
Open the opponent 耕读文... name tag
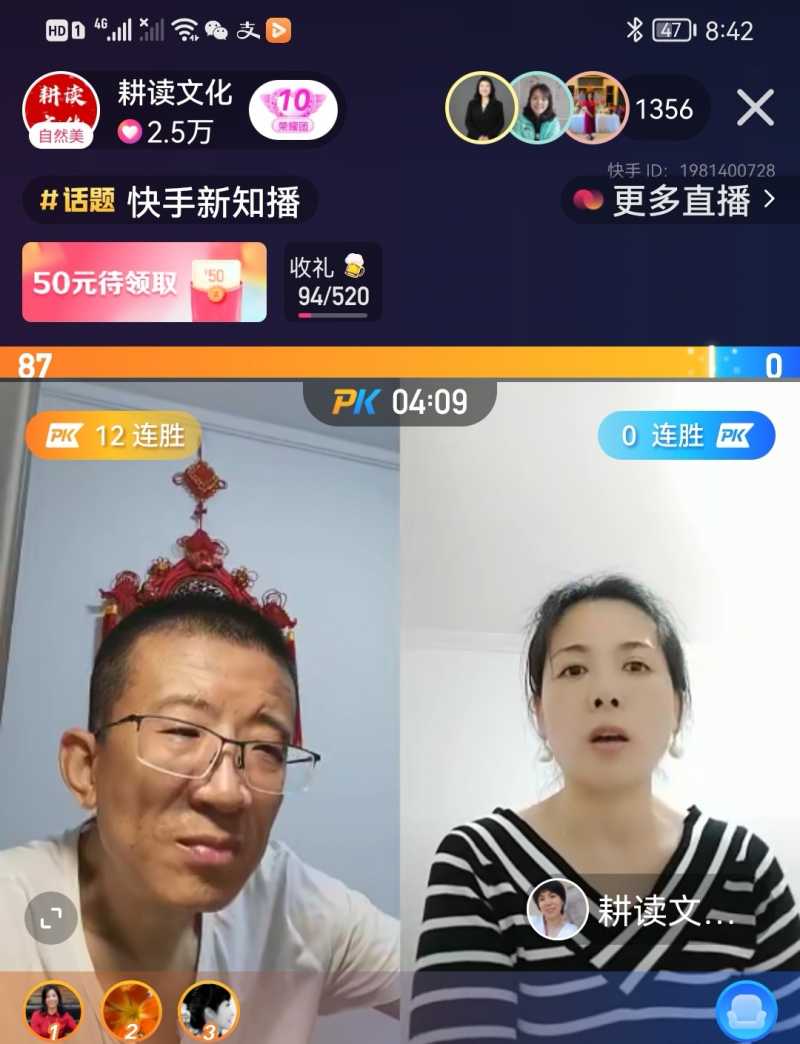pyautogui.click(x=633, y=910)
